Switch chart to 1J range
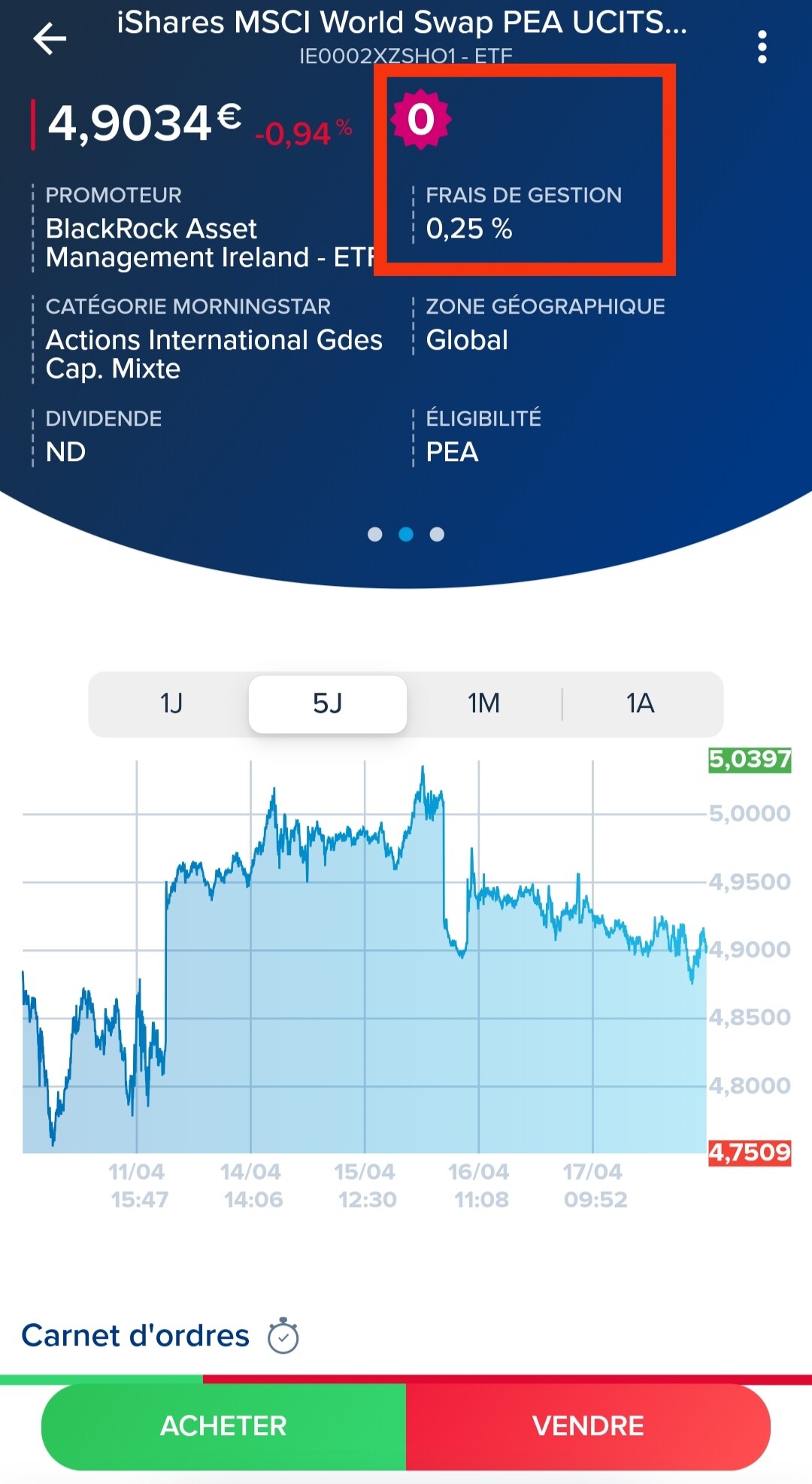 (x=171, y=703)
